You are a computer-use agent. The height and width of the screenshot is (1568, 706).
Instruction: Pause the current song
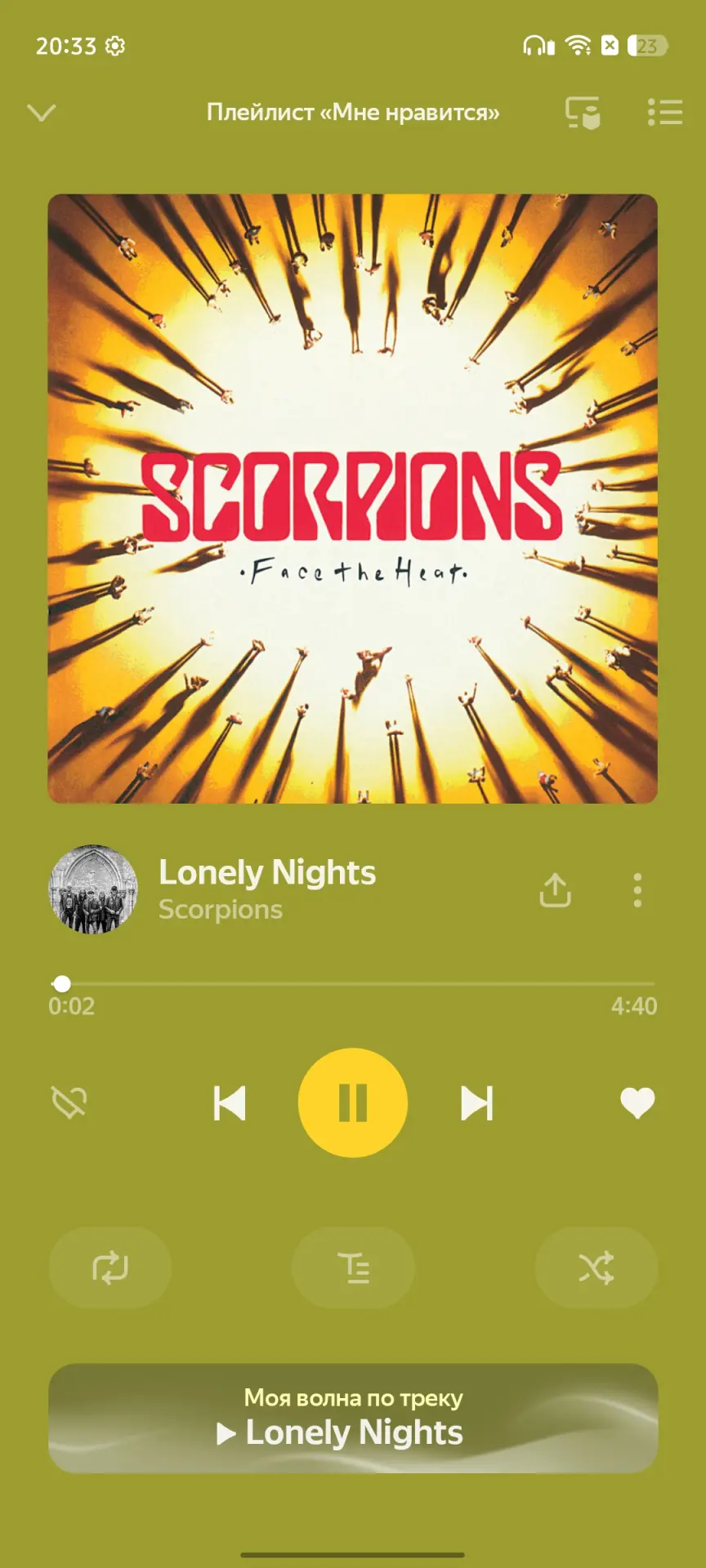click(x=353, y=1102)
